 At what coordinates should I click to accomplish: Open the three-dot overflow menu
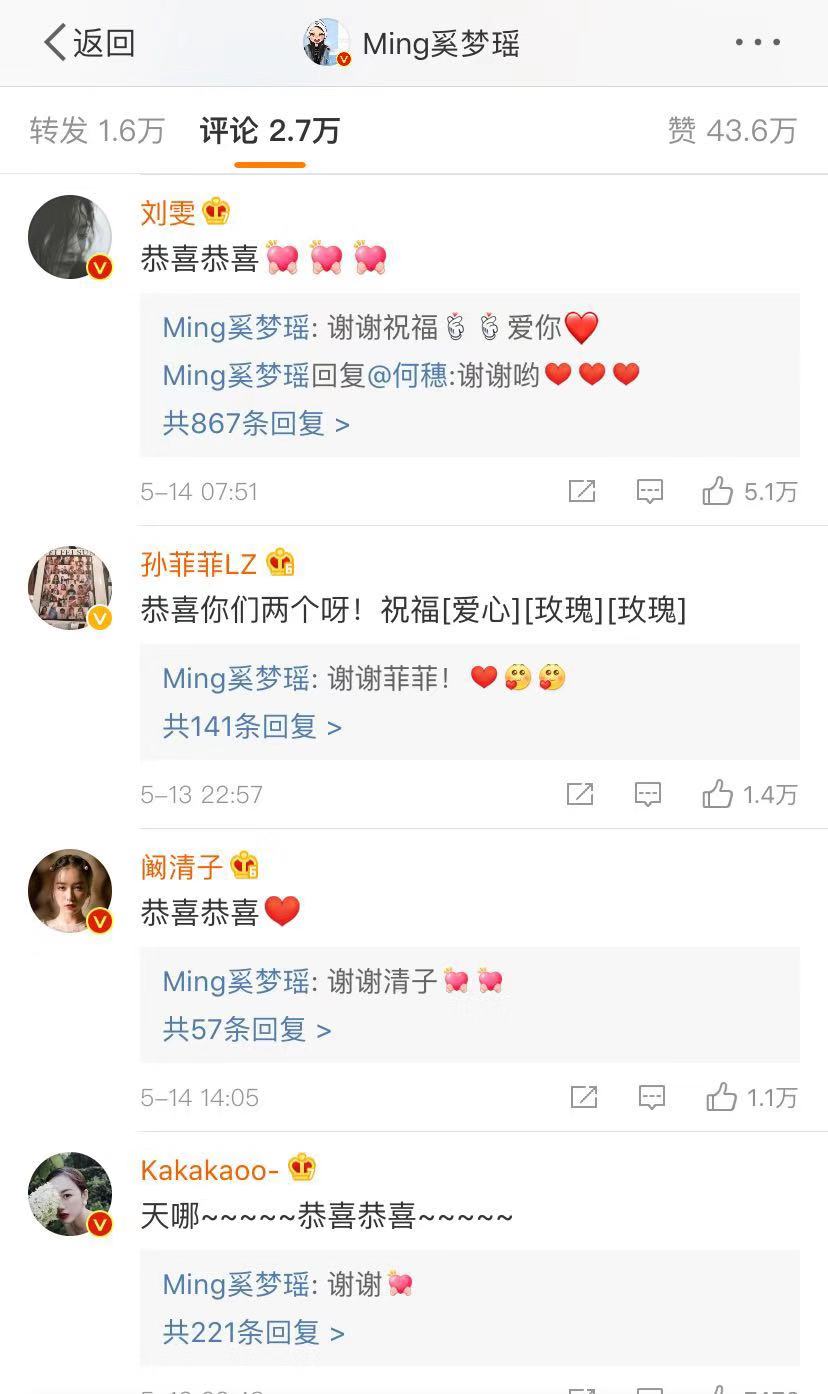[757, 42]
